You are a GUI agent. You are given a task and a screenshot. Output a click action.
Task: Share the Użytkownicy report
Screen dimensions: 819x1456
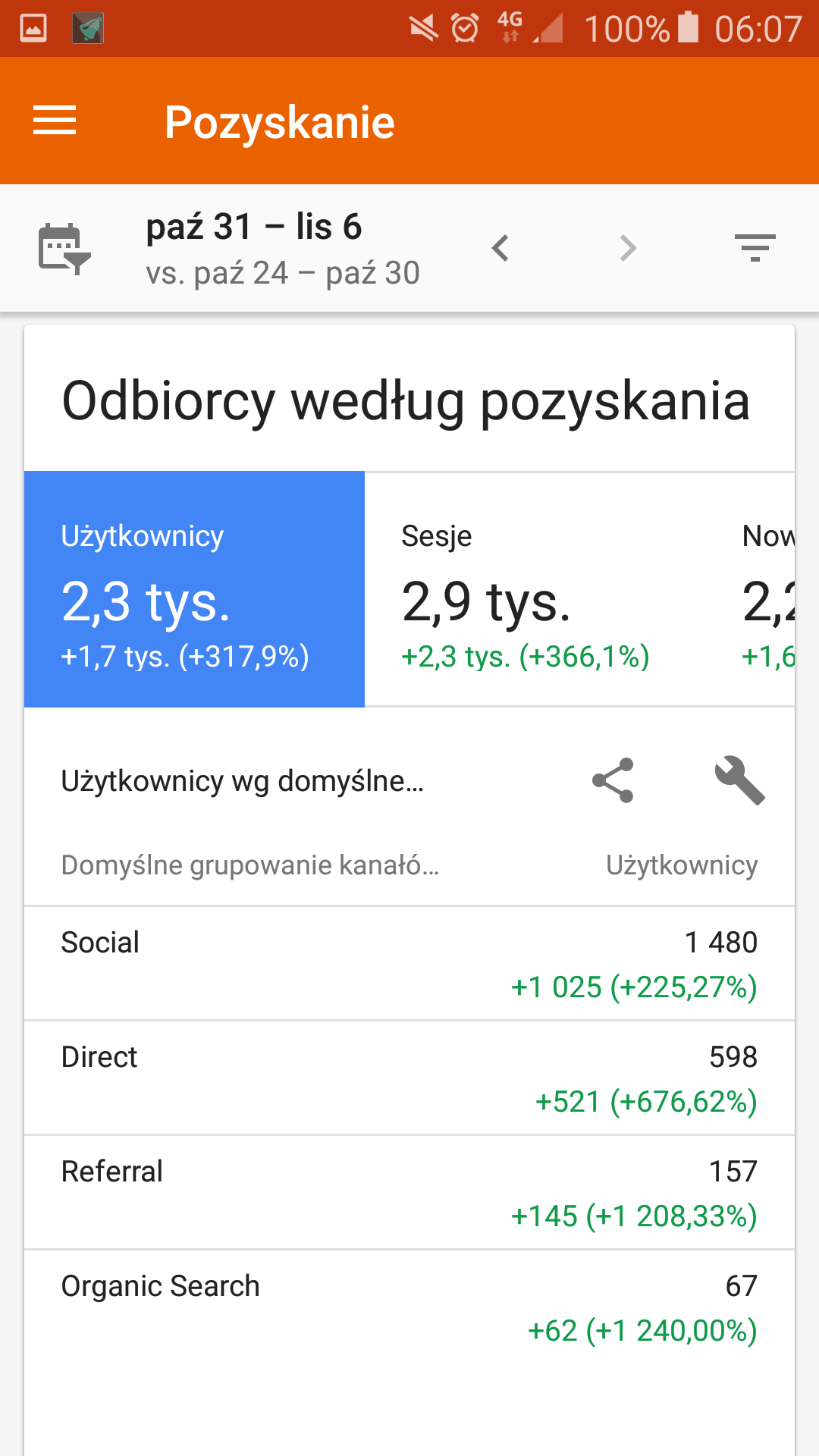(x=611, y=780)
